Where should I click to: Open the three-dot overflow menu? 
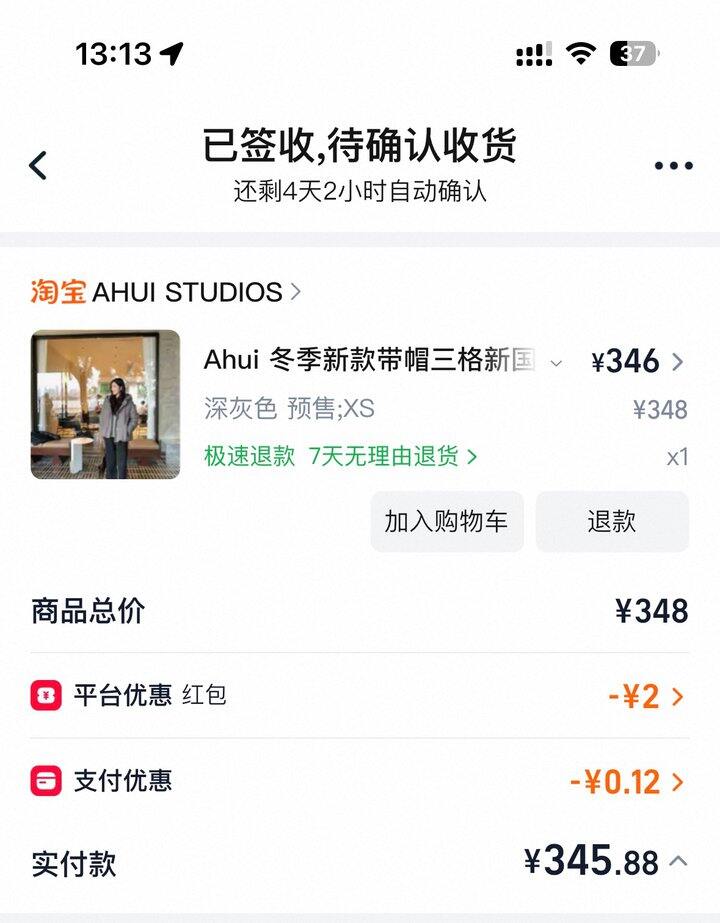673,165
